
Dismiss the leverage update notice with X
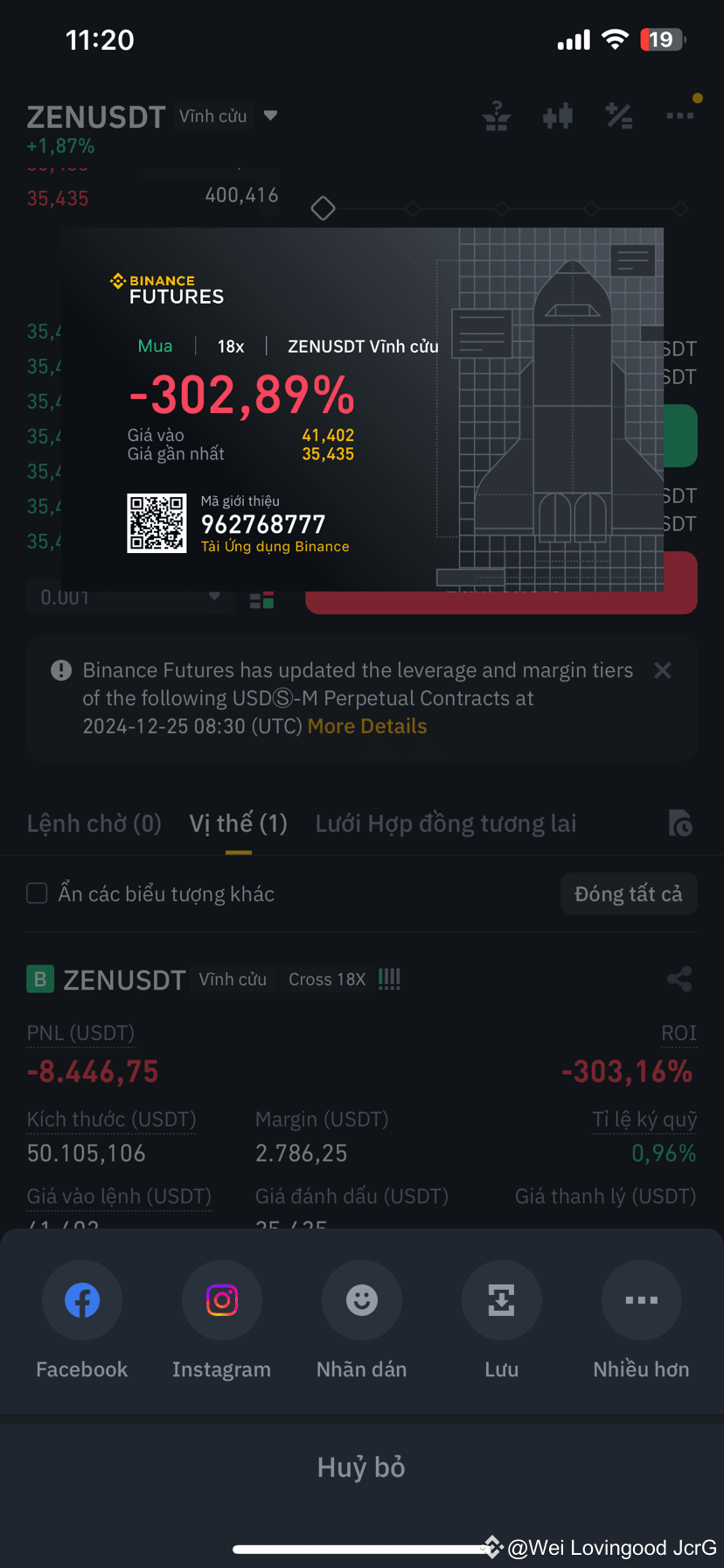pyautogui.click(x=662, y=670)
